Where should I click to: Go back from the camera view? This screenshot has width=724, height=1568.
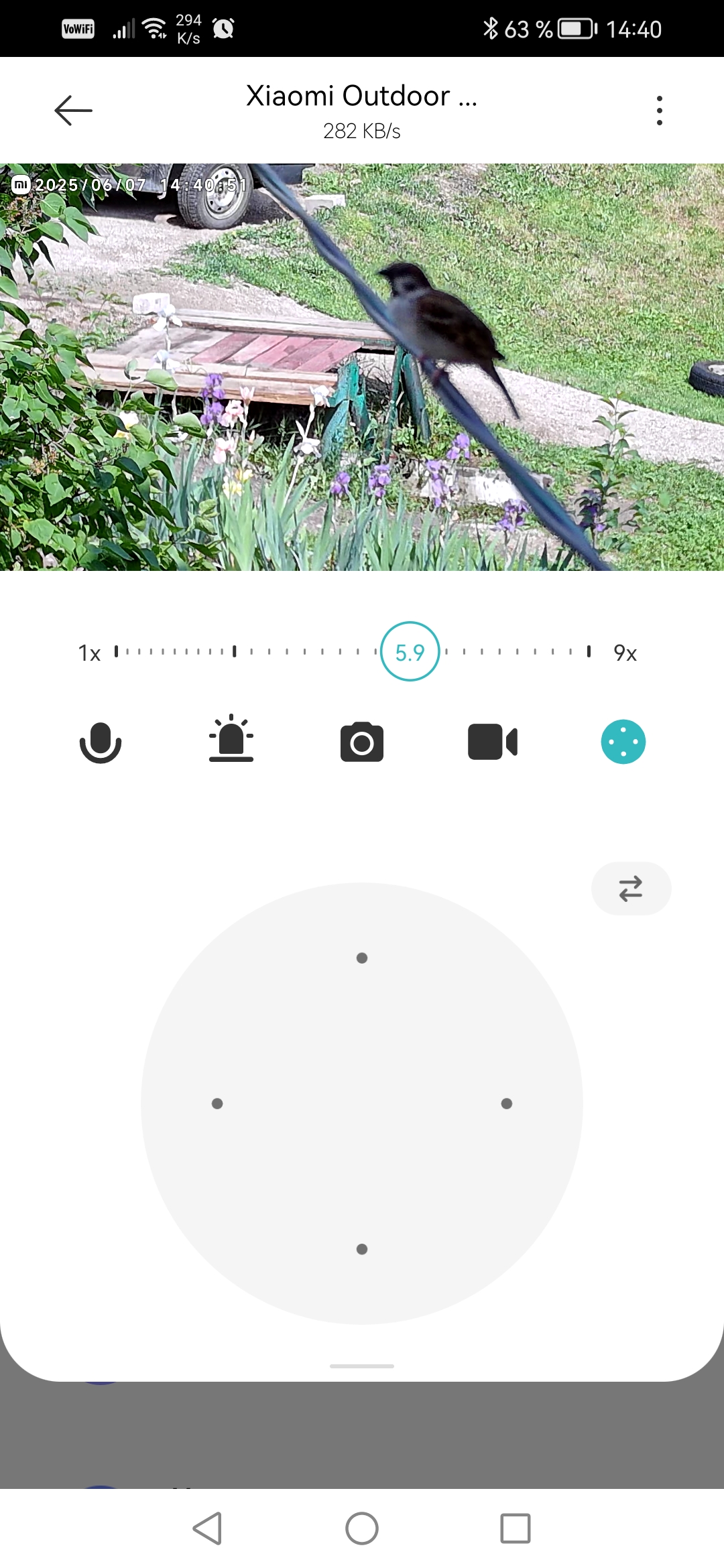point(73,111)
